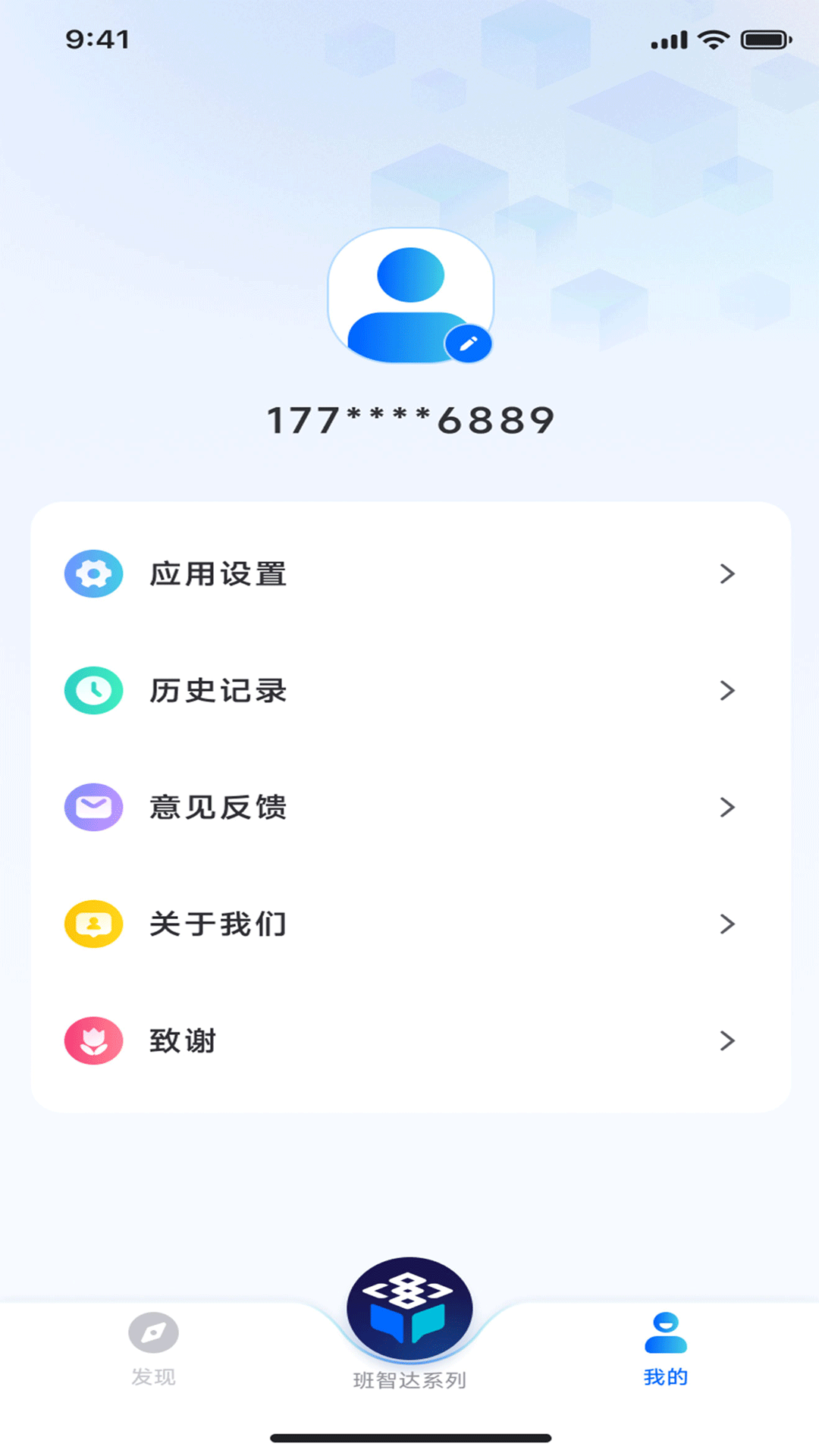
Task: Click the 历史记录 clock icon
Action: coord(93,691)
